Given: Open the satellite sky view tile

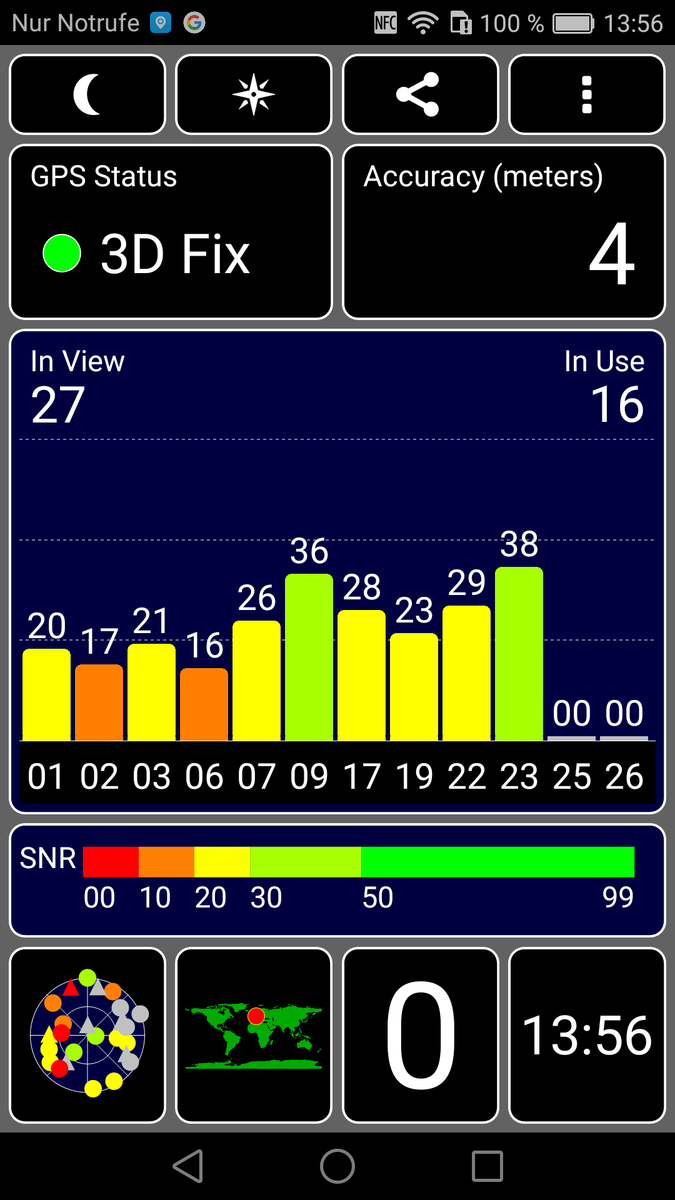Looking at the screenshot, I should [x=87, y=1034].
